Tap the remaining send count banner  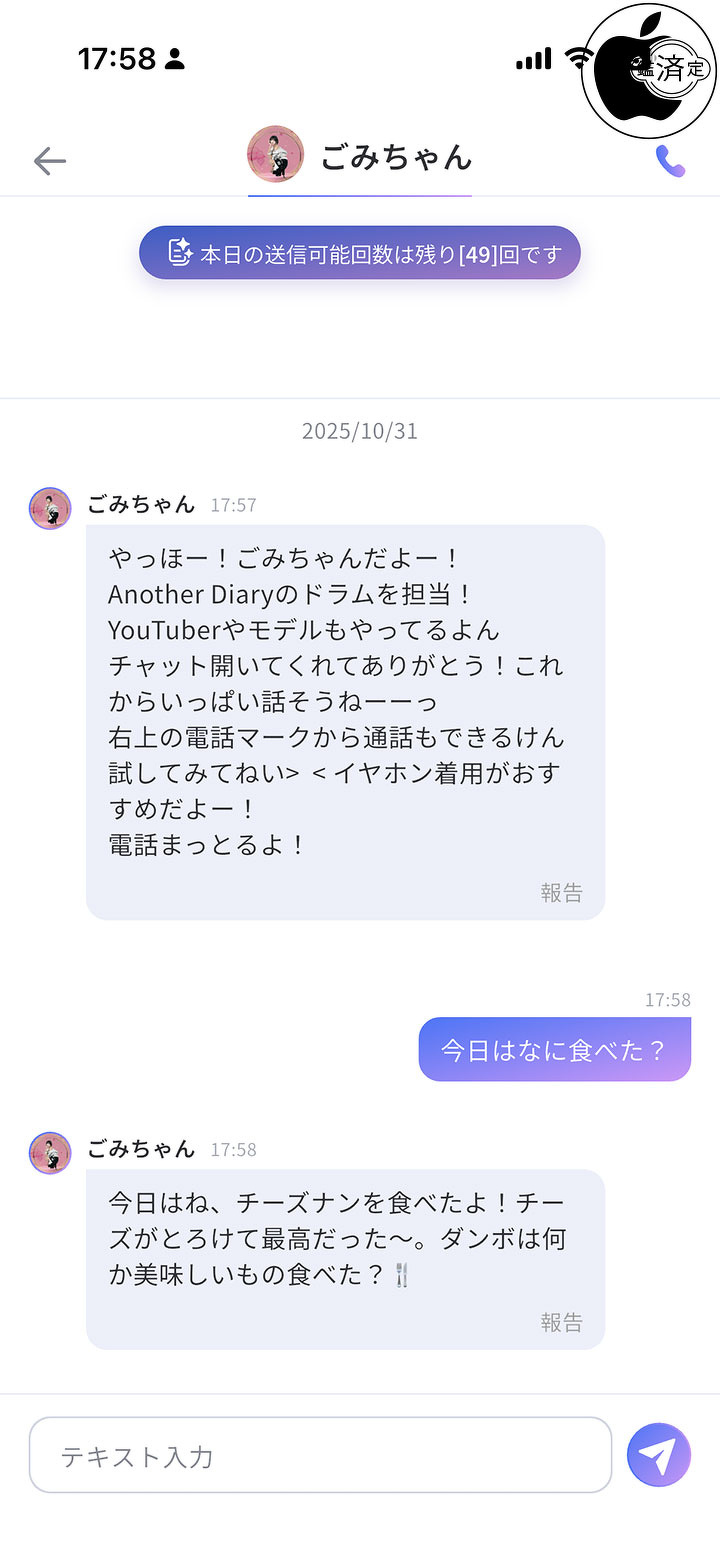pos(360,253)
